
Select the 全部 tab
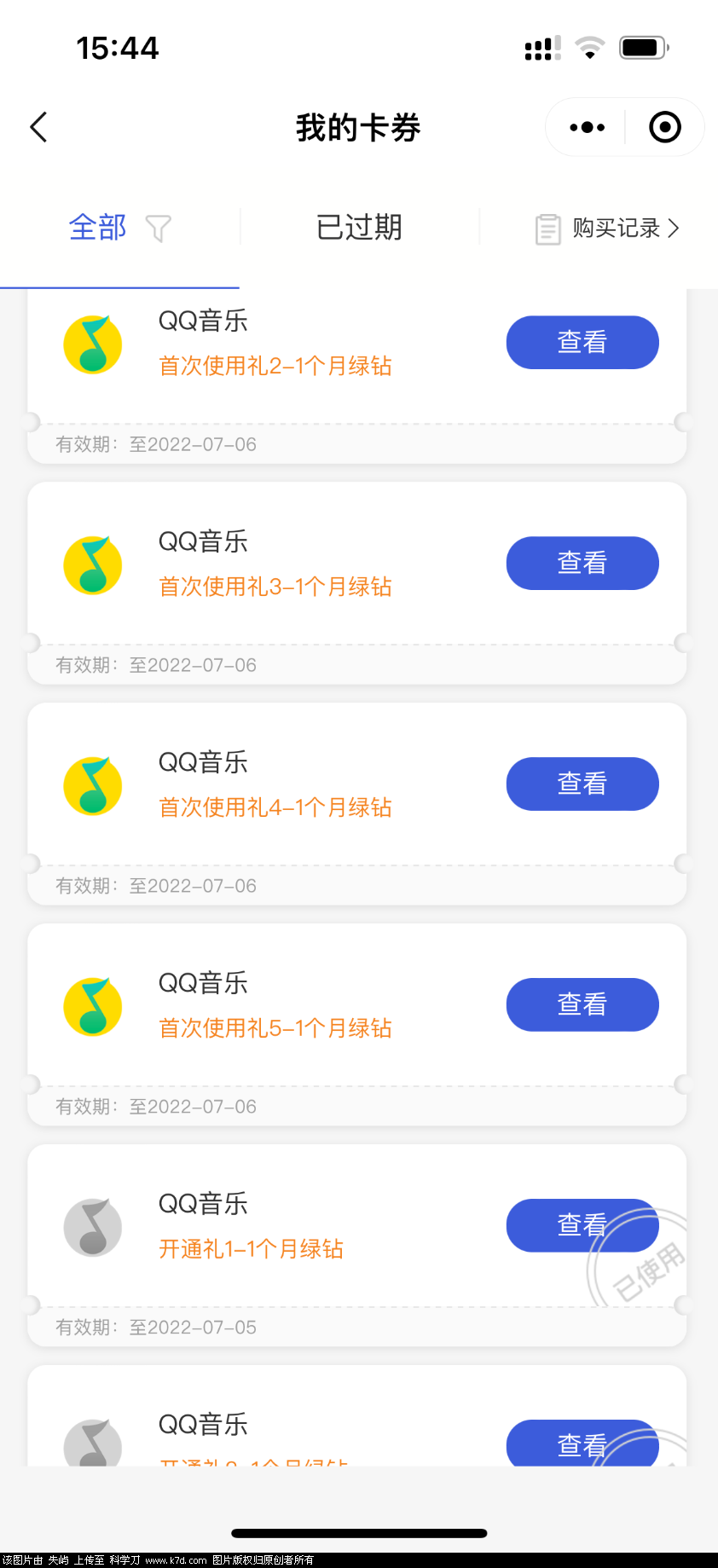click(x=97, y=228)
